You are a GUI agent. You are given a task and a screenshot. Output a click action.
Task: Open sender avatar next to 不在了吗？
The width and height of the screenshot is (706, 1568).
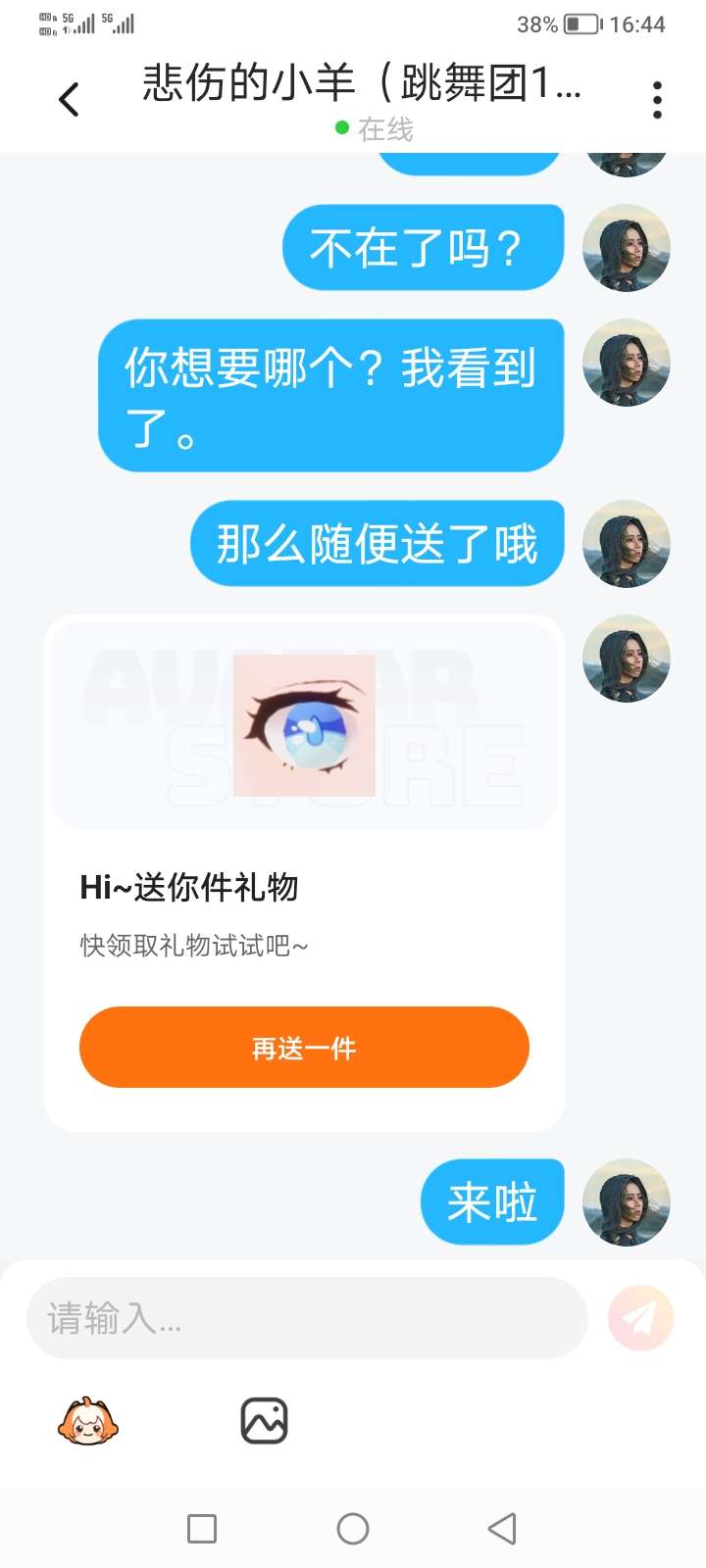coord(627,248)
